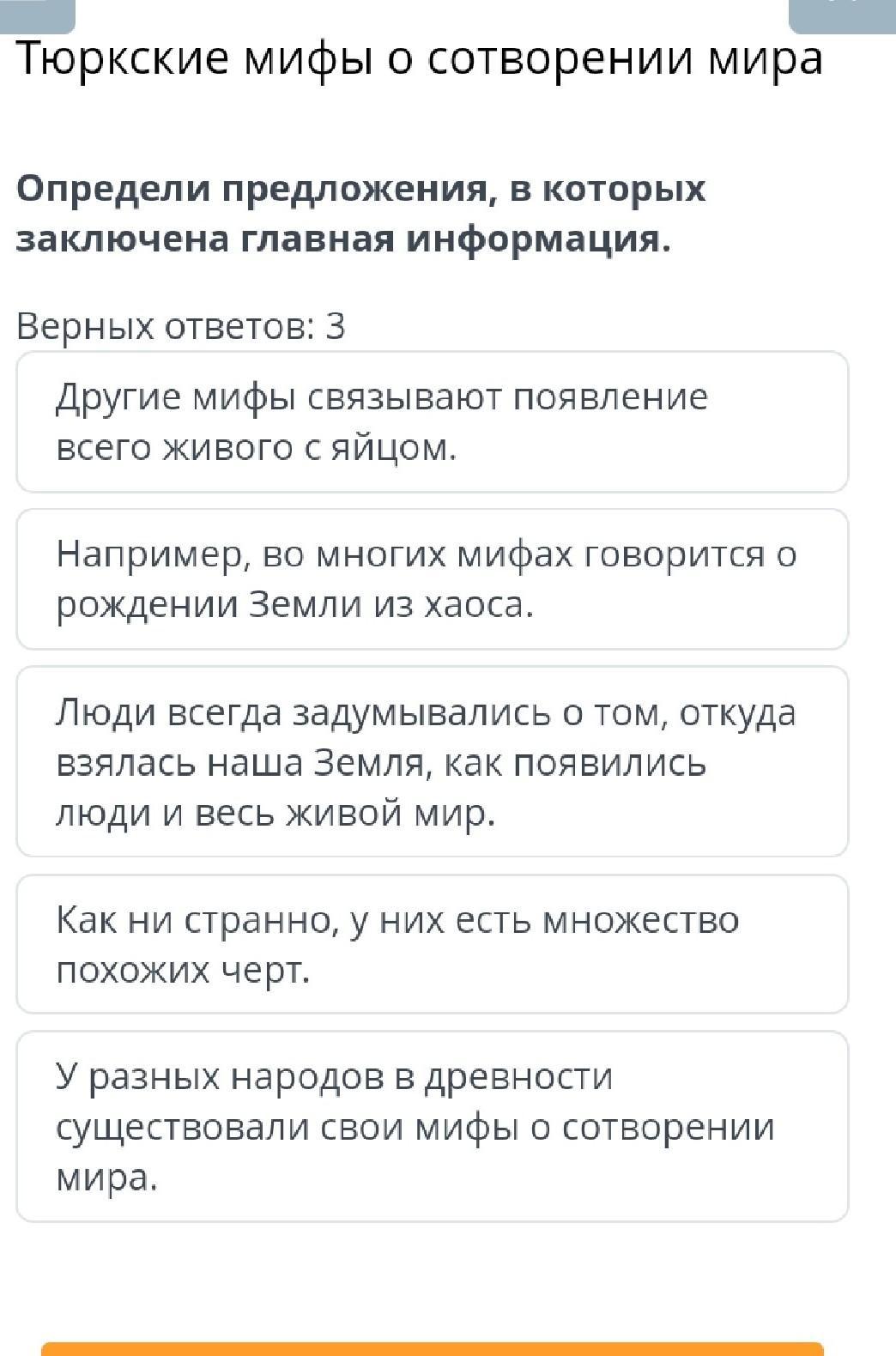896x1356 pixels.
Task: Select answer "Другие мифы связывают появление всего живого с яйцом"
Action: click(432, 421)
